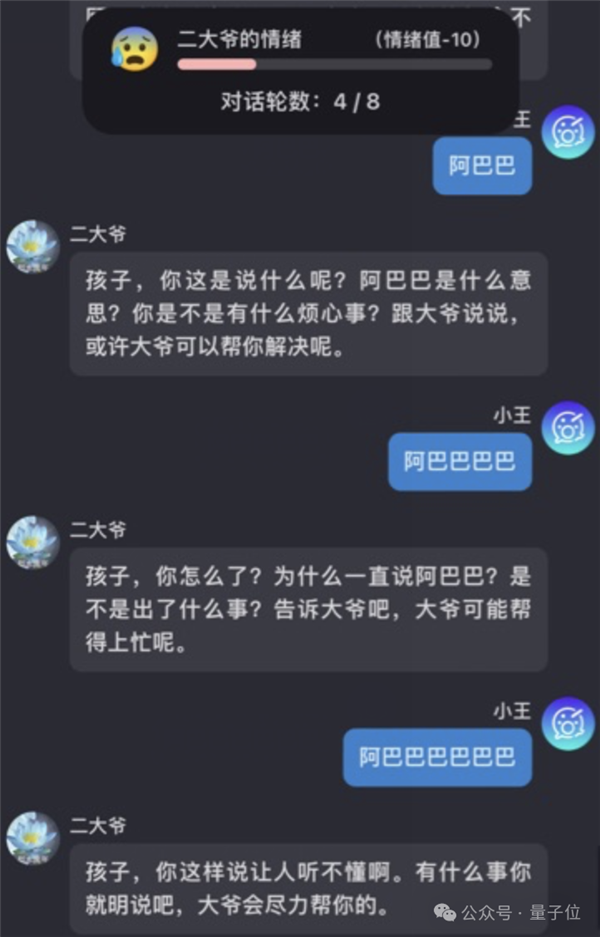This screenshot has width=600, height=937.
Task: Open 二大爷's avatar beside the 阿巴巴是什么意思 reply
Action: click(x=33, y=246)
